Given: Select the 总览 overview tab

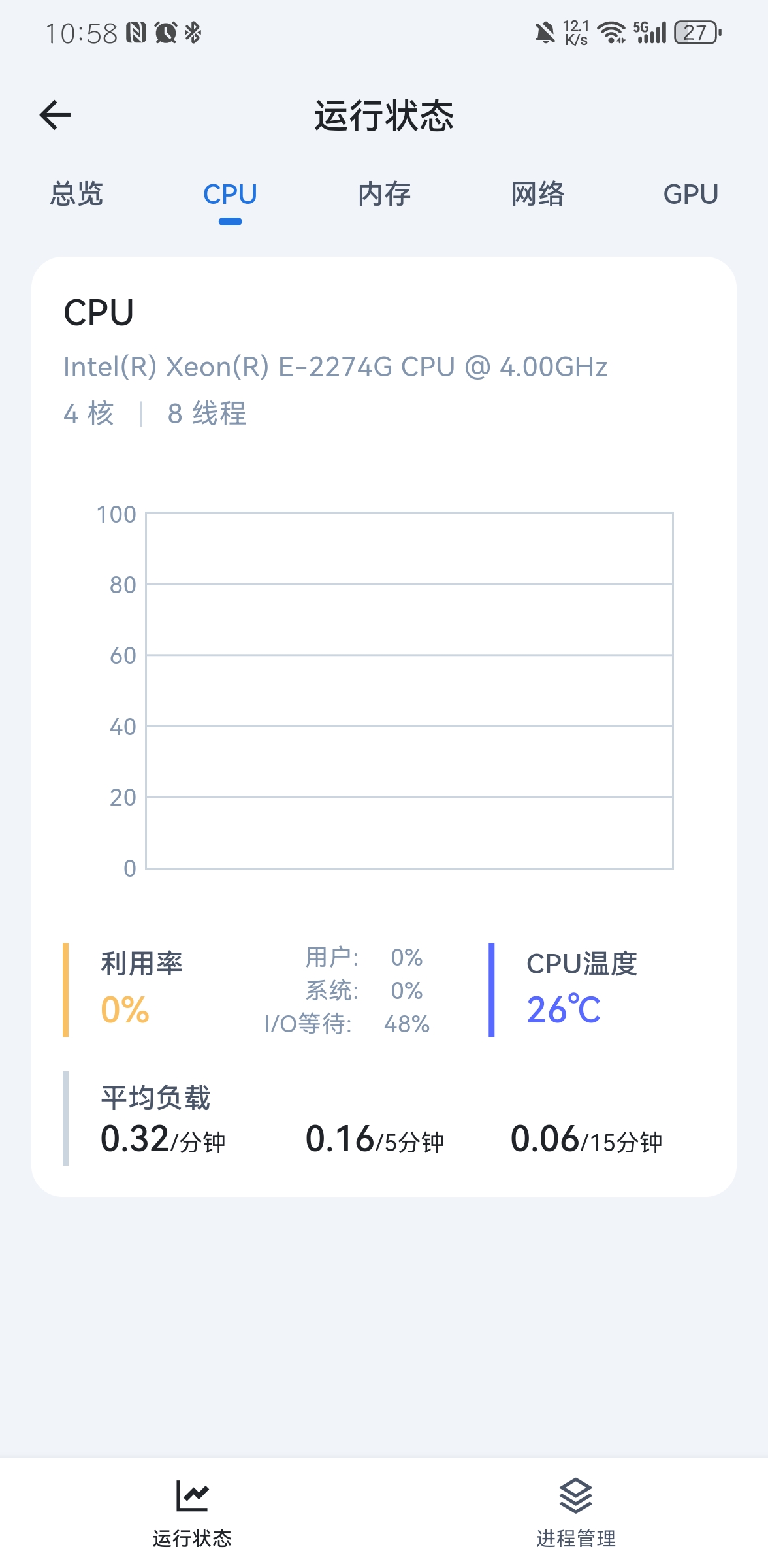Looking at the screenshot, I should point(76,194).
